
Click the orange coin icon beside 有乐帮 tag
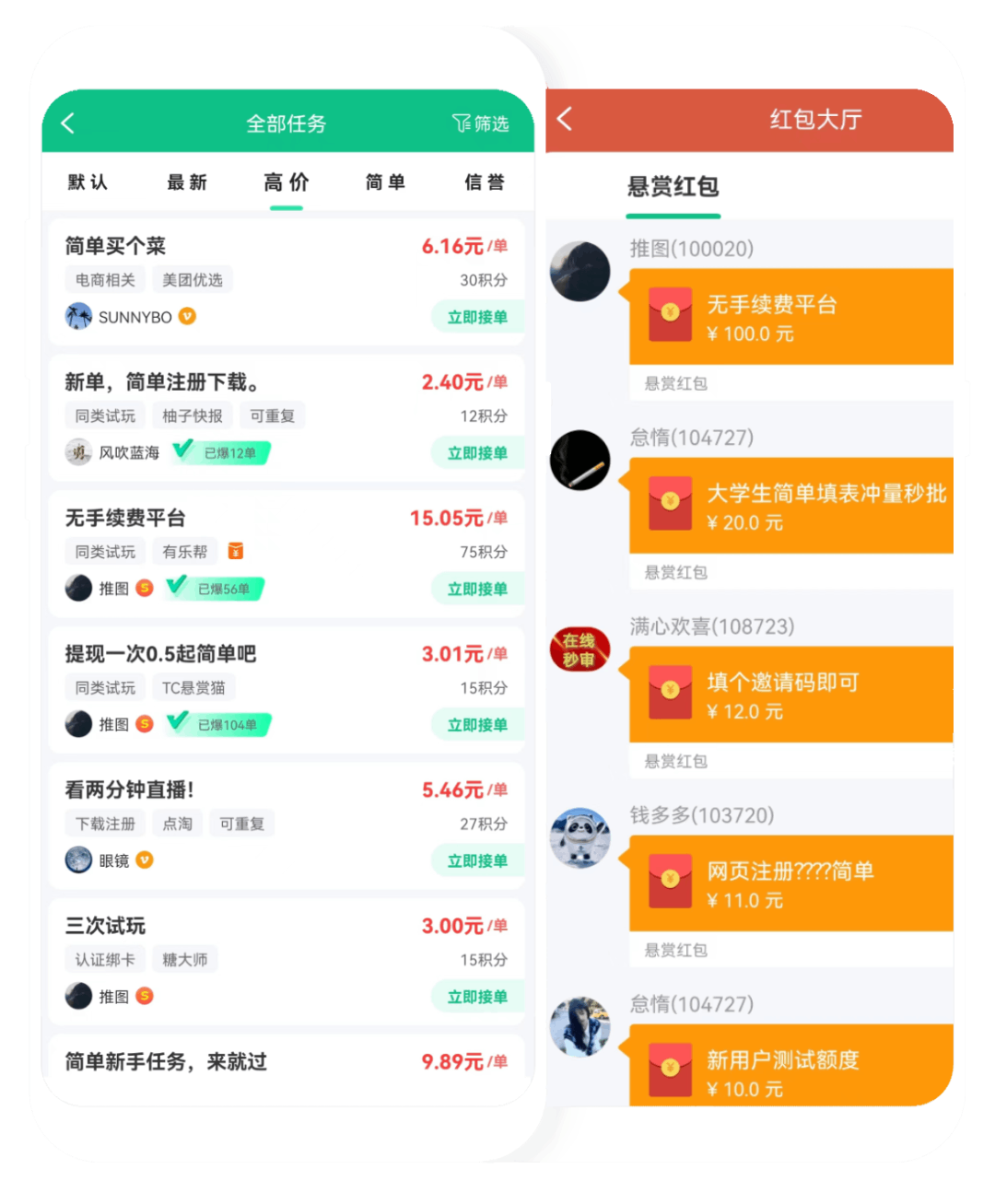(x=236, y=551)
